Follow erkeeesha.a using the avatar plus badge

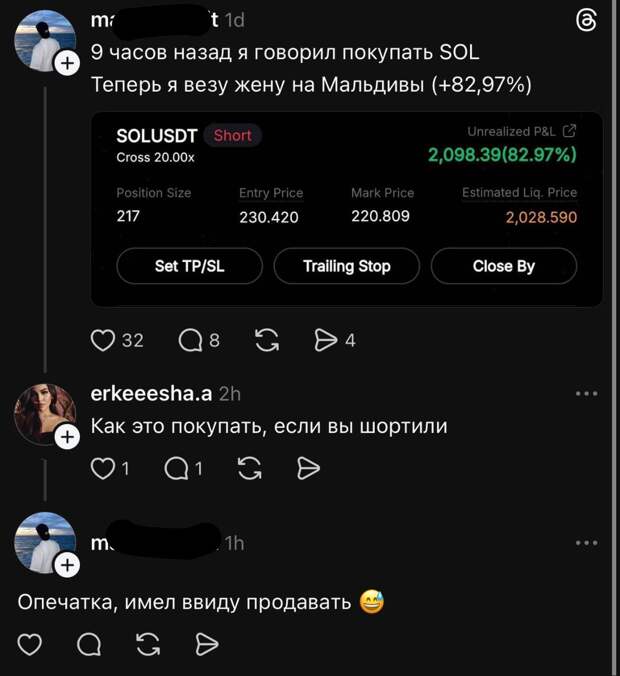(x=66, y=437)
